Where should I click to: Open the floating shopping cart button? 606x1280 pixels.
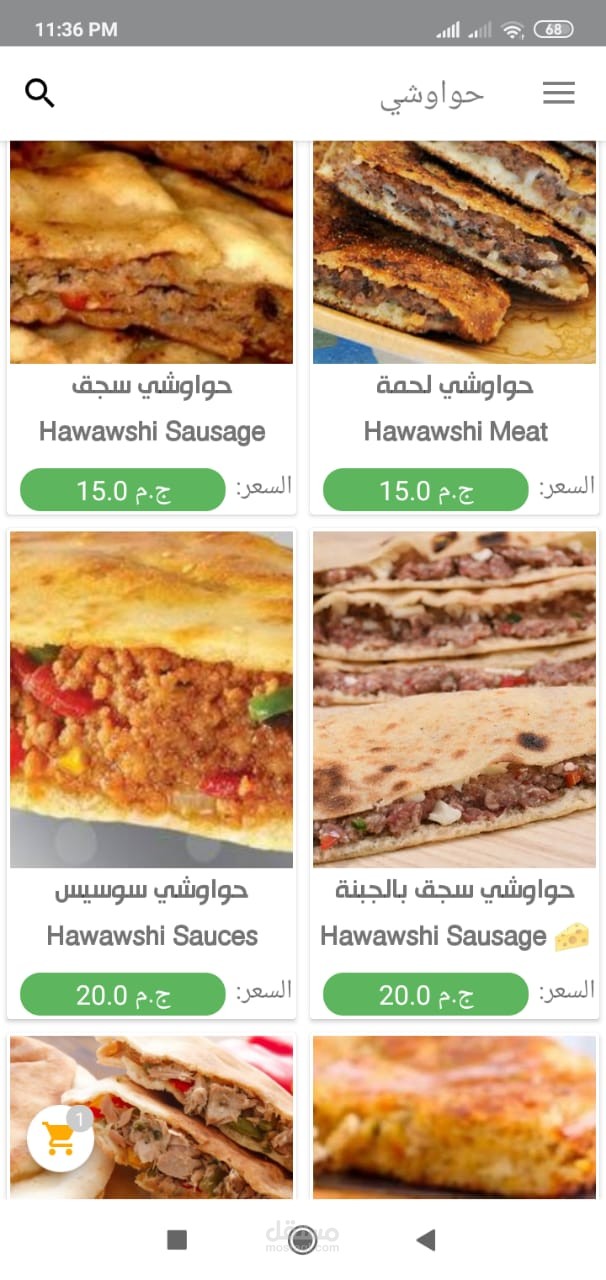[x=60, y=1138]
